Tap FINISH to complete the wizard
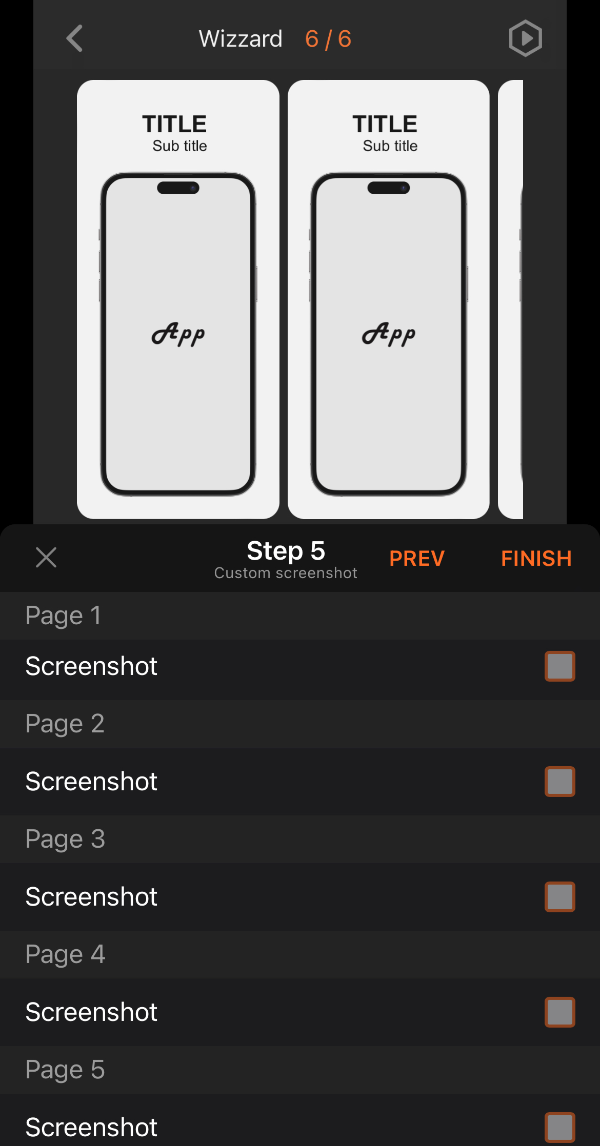 pos(536,559)
